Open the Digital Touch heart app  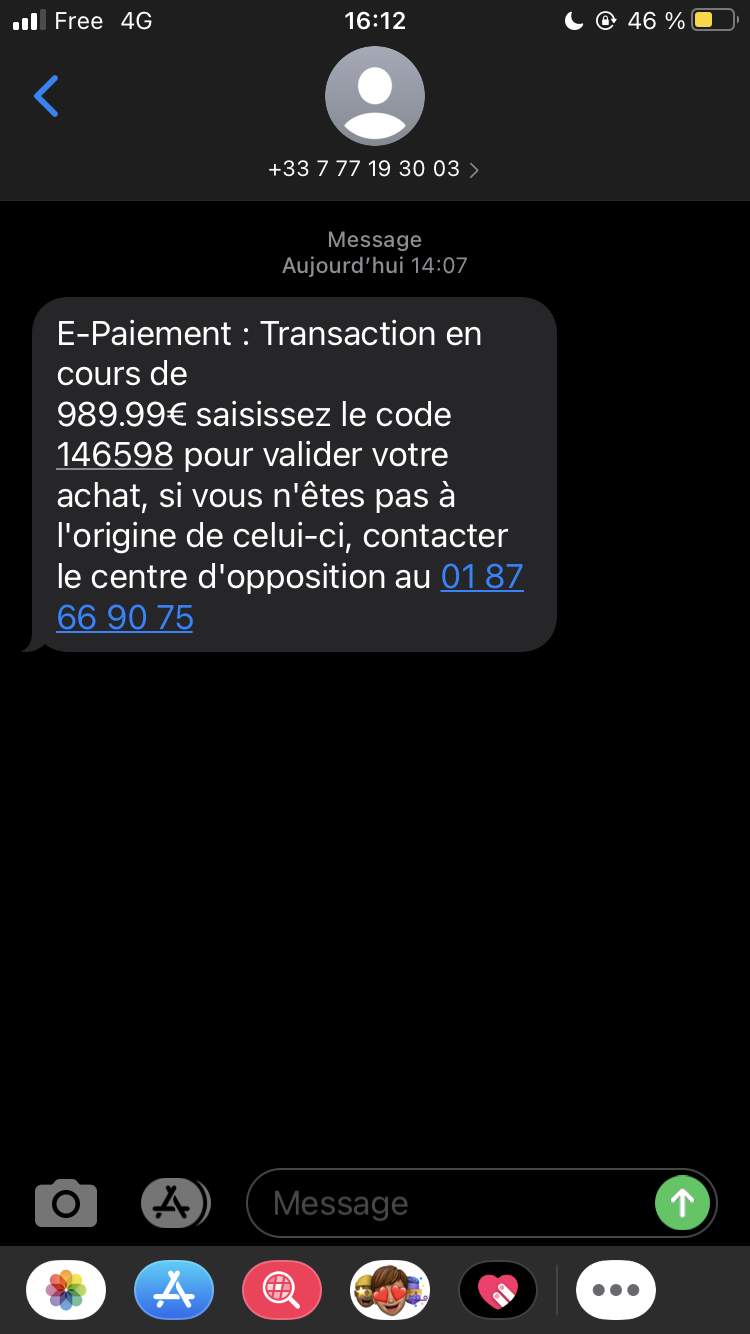[x=498, y=1290]
